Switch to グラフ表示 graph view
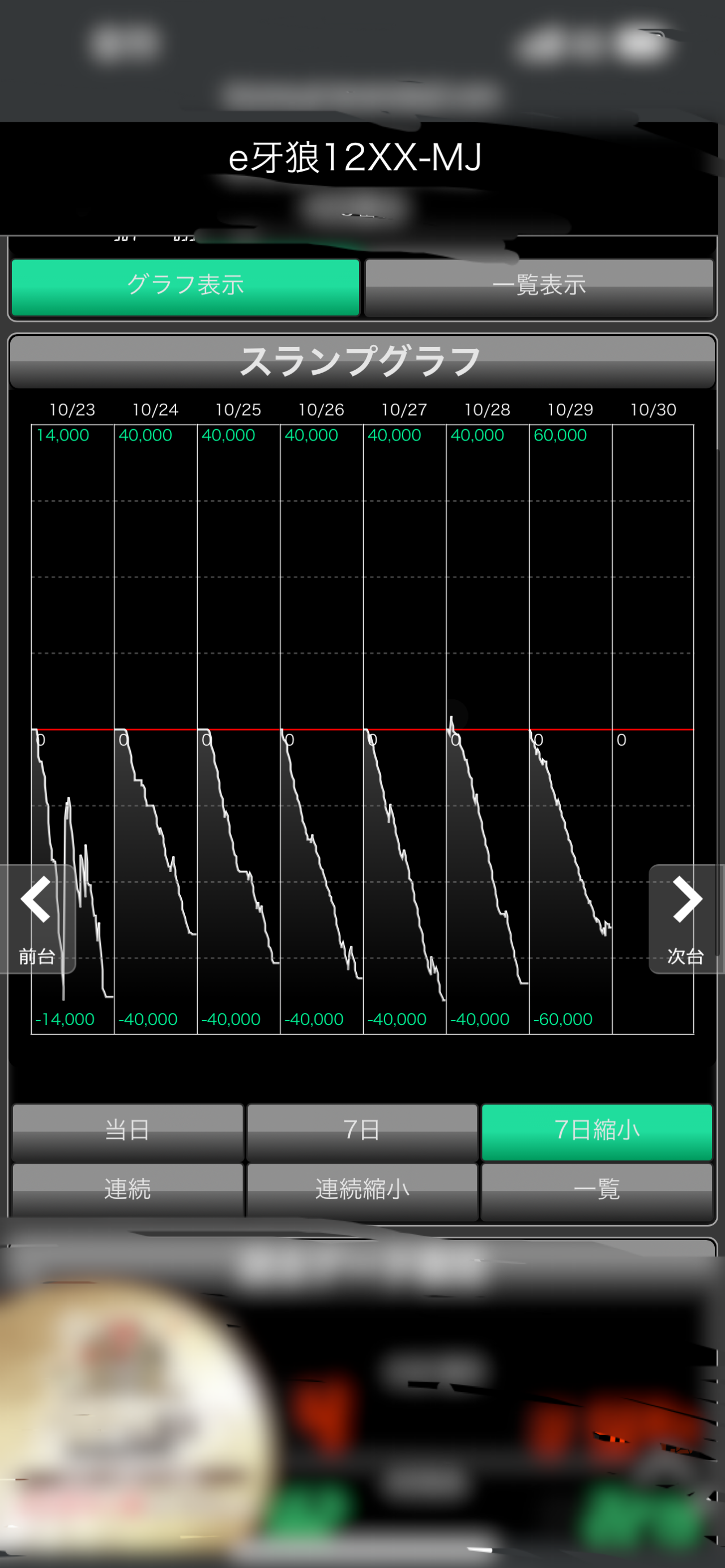725x1568 pixels. pos(186,287)
